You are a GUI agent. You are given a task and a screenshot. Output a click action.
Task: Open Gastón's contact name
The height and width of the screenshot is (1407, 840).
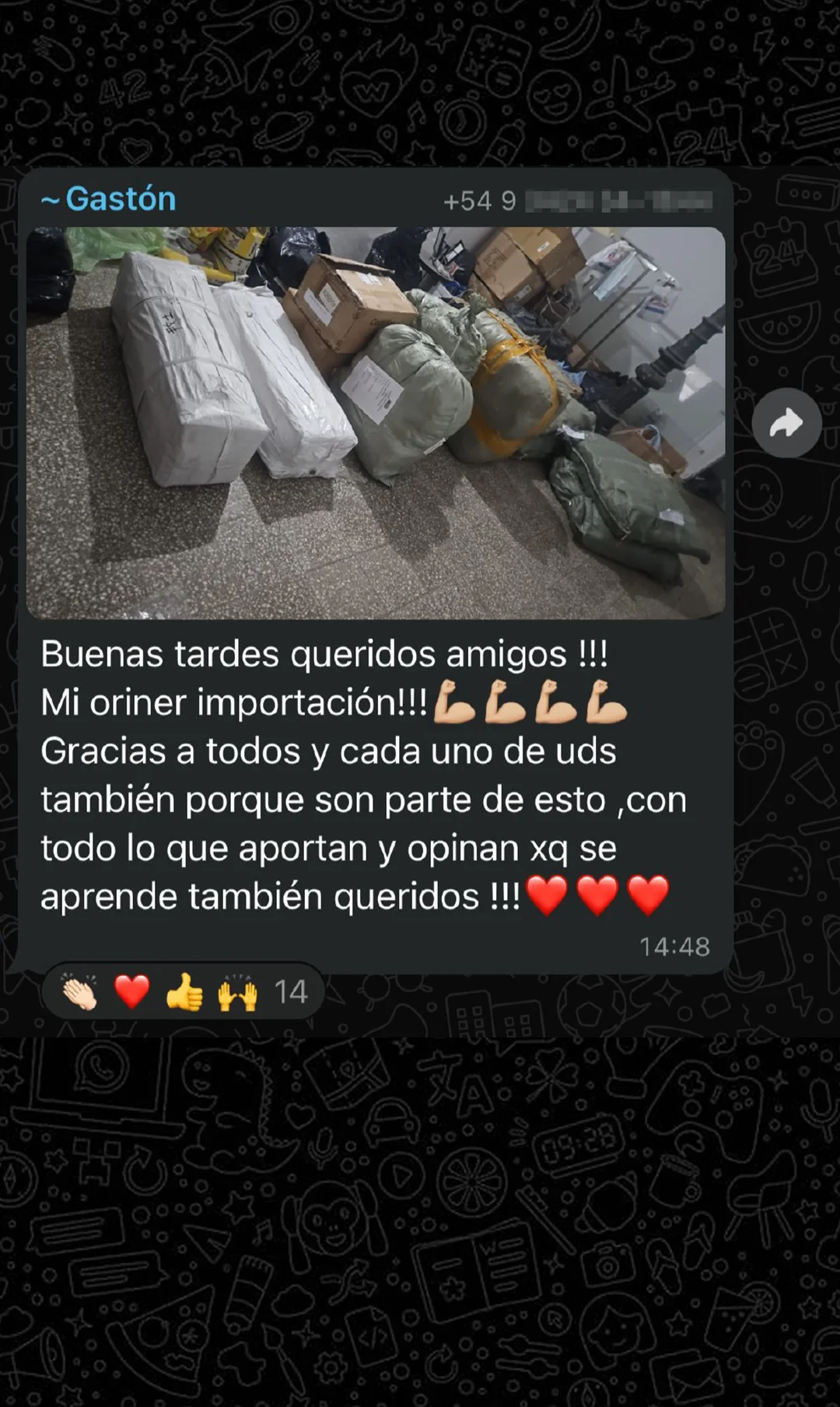(120, 199)
